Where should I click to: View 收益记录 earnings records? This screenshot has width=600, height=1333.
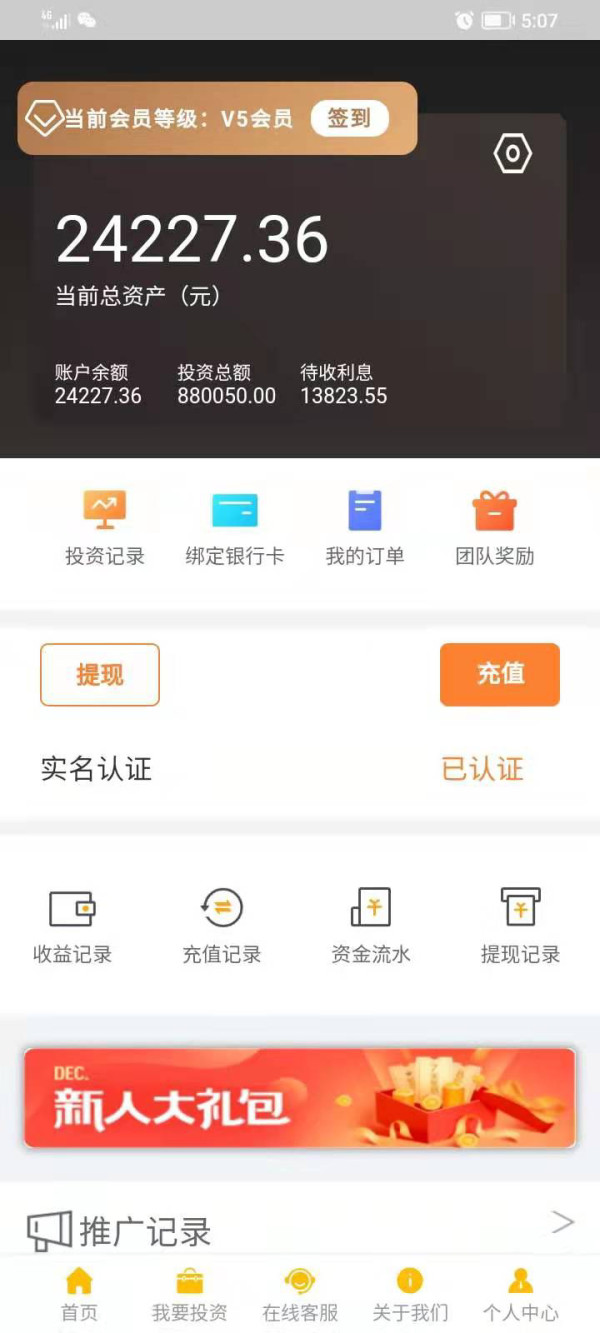72,926
